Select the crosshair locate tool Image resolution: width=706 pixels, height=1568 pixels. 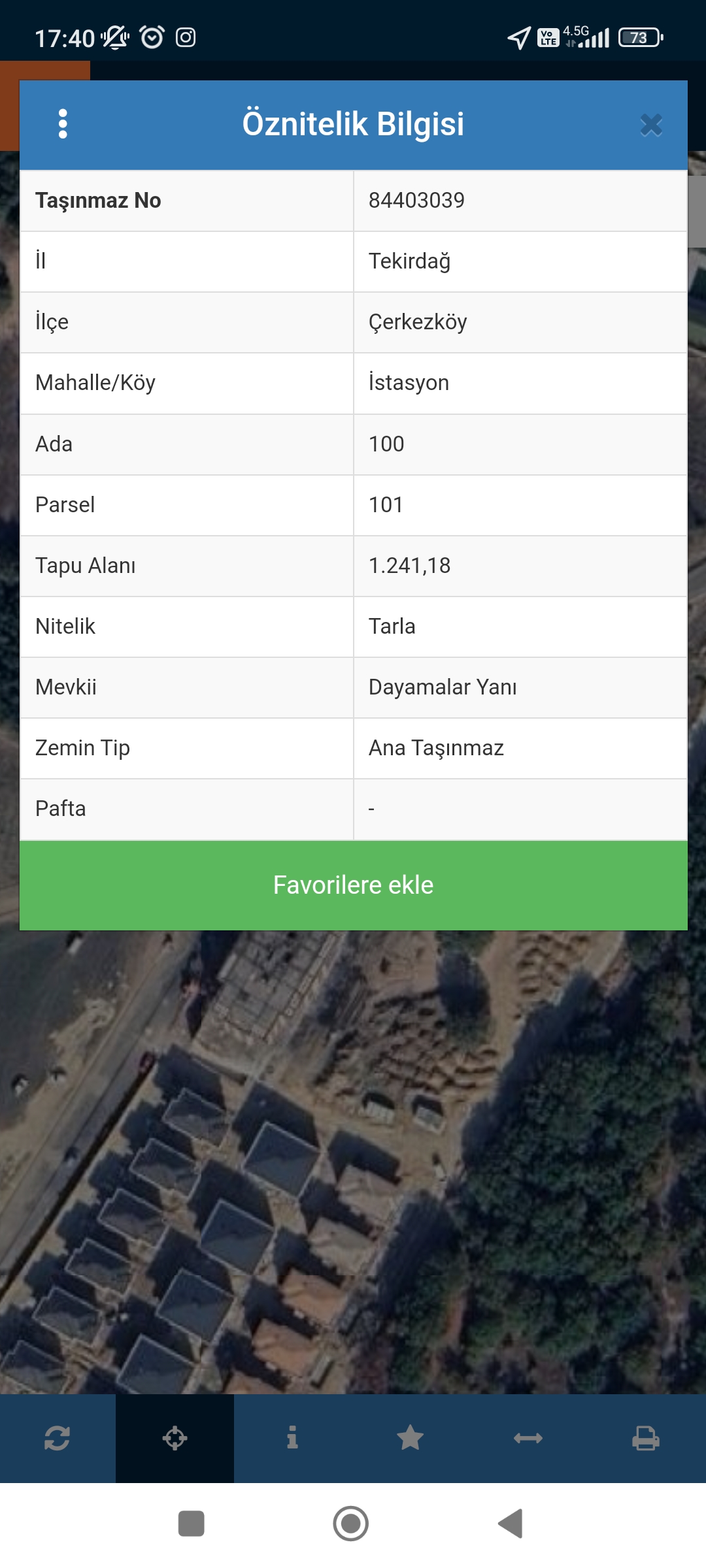click(x=175, y=1438)
